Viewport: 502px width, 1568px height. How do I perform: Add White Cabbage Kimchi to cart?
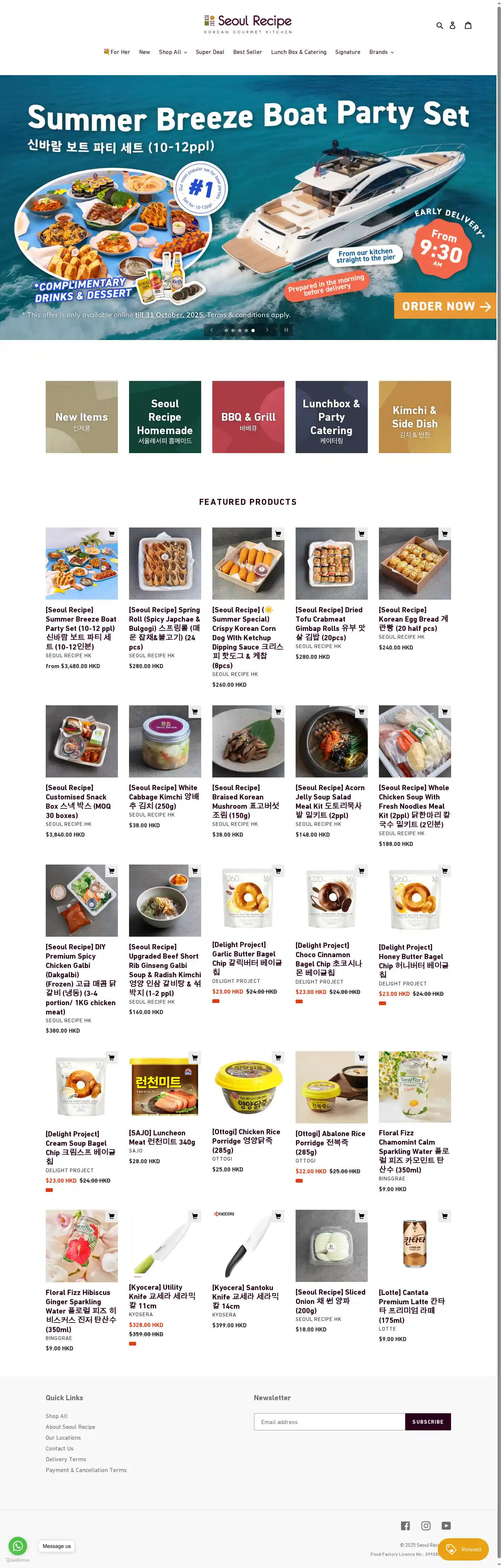click(195, 712)
